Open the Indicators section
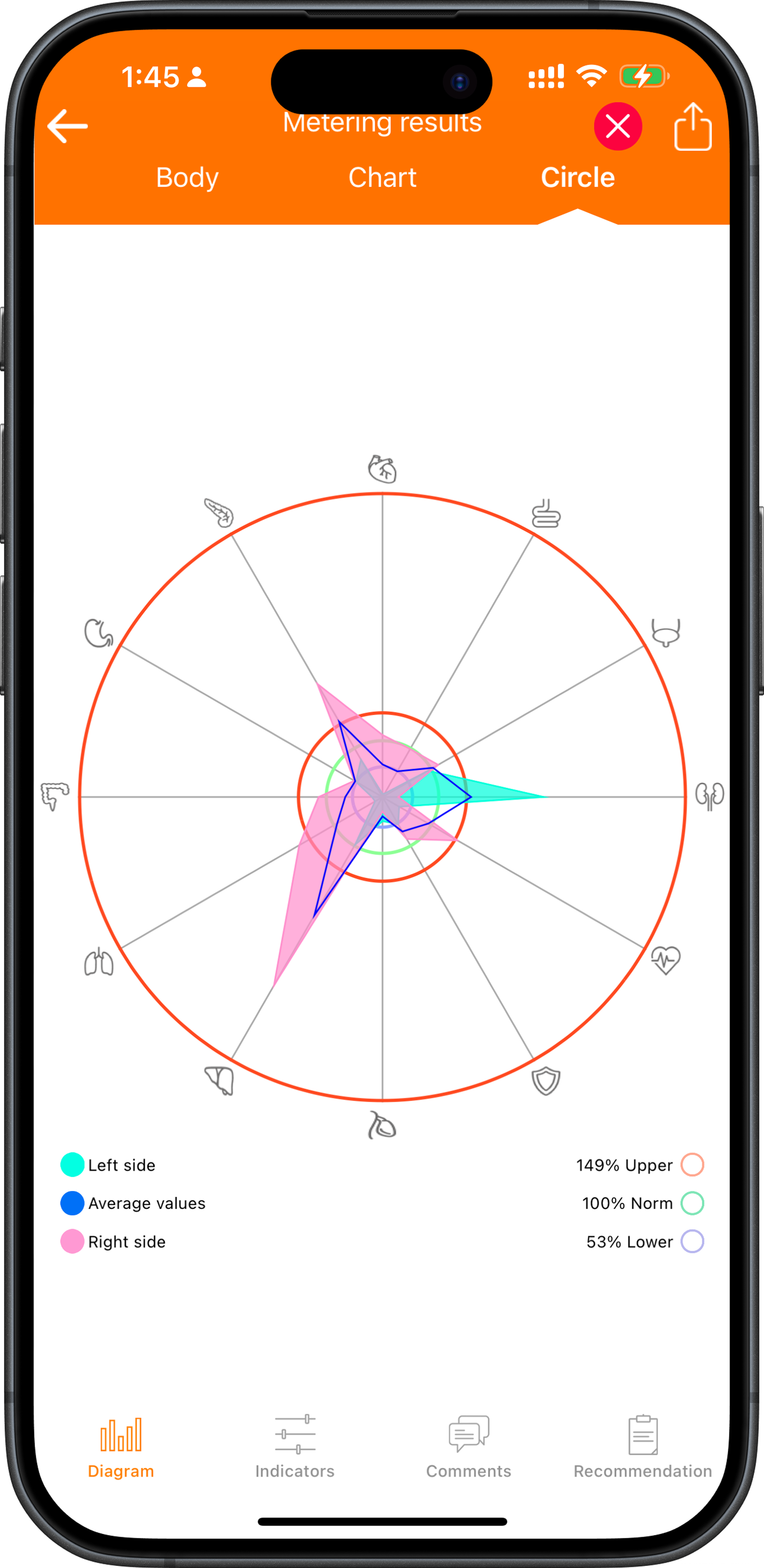 (x=295, y=1449)
